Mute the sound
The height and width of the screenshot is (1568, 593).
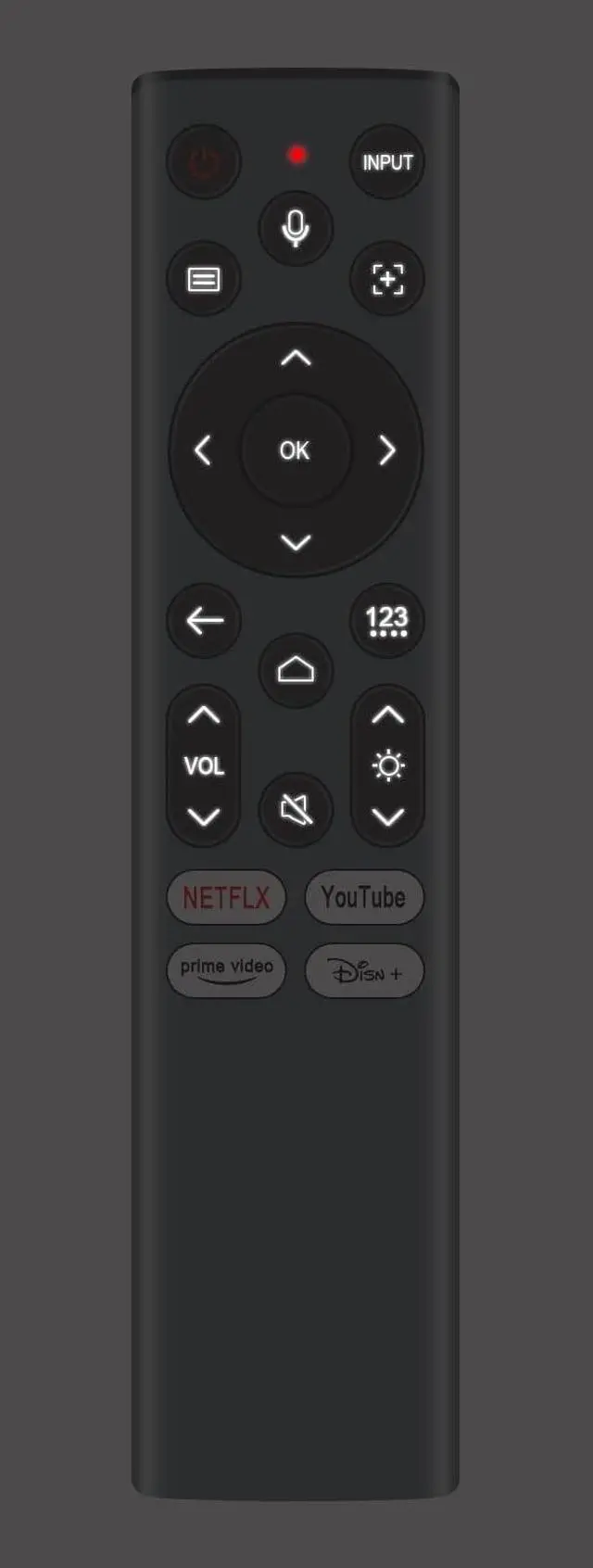[296, 810]
